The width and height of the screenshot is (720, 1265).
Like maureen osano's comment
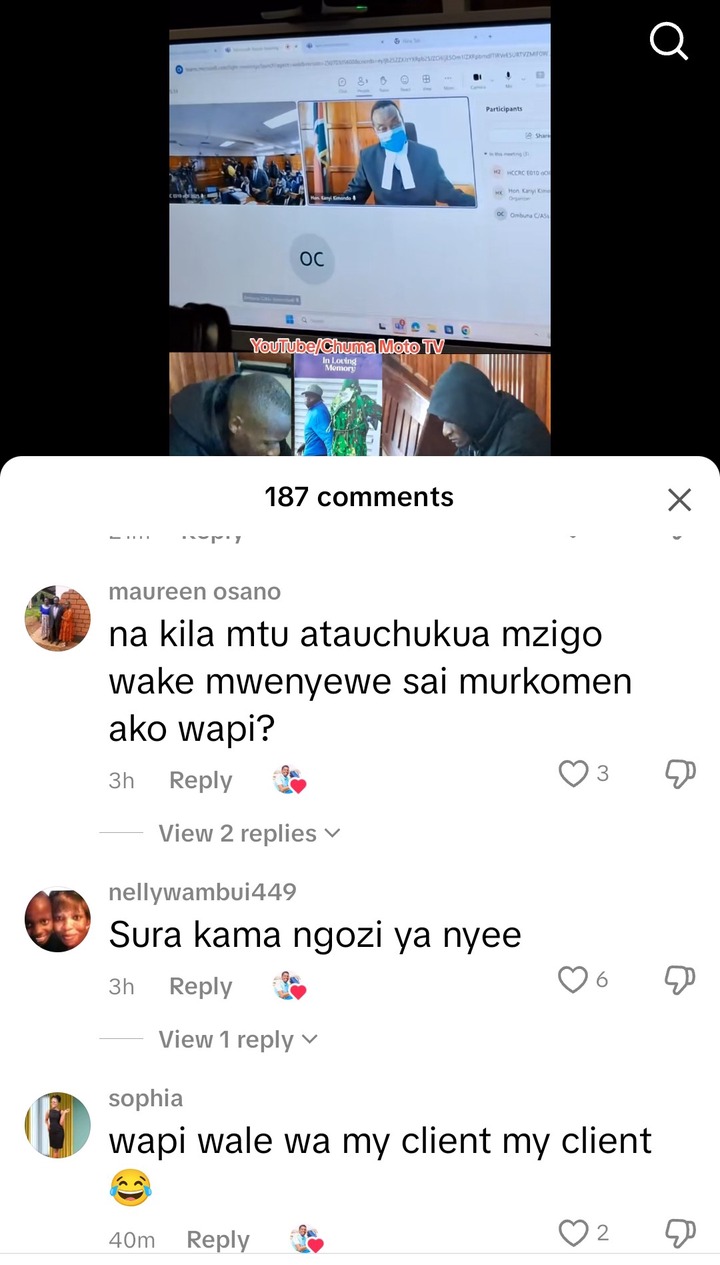[x=573, y=774]
